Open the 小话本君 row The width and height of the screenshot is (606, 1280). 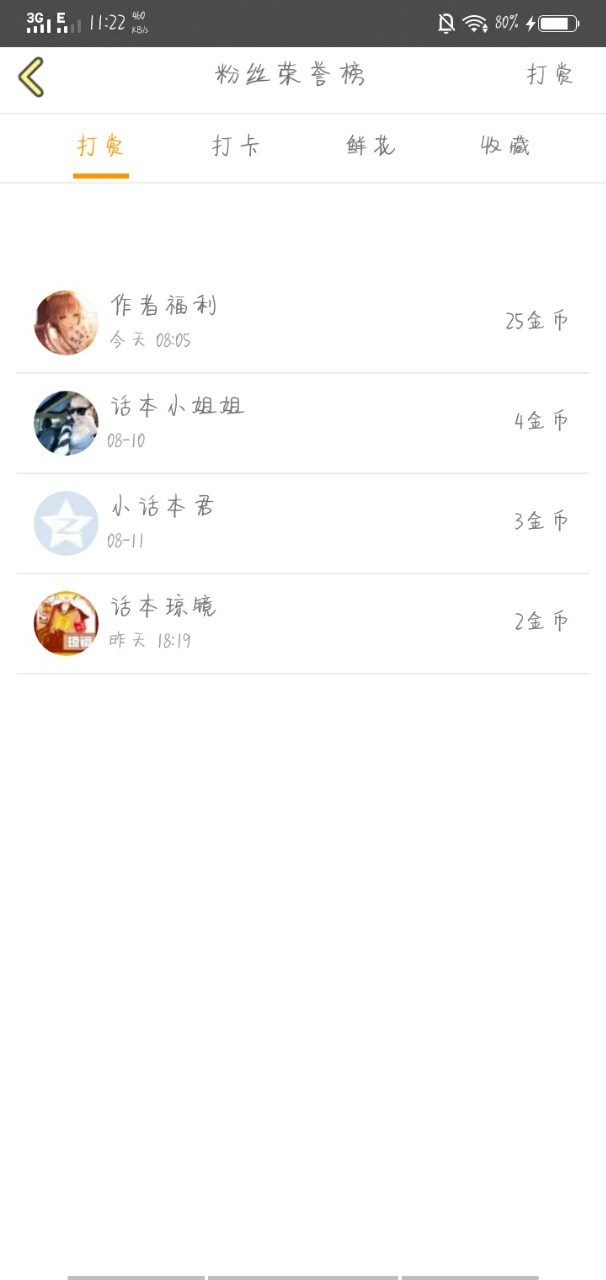coord(303,523)
